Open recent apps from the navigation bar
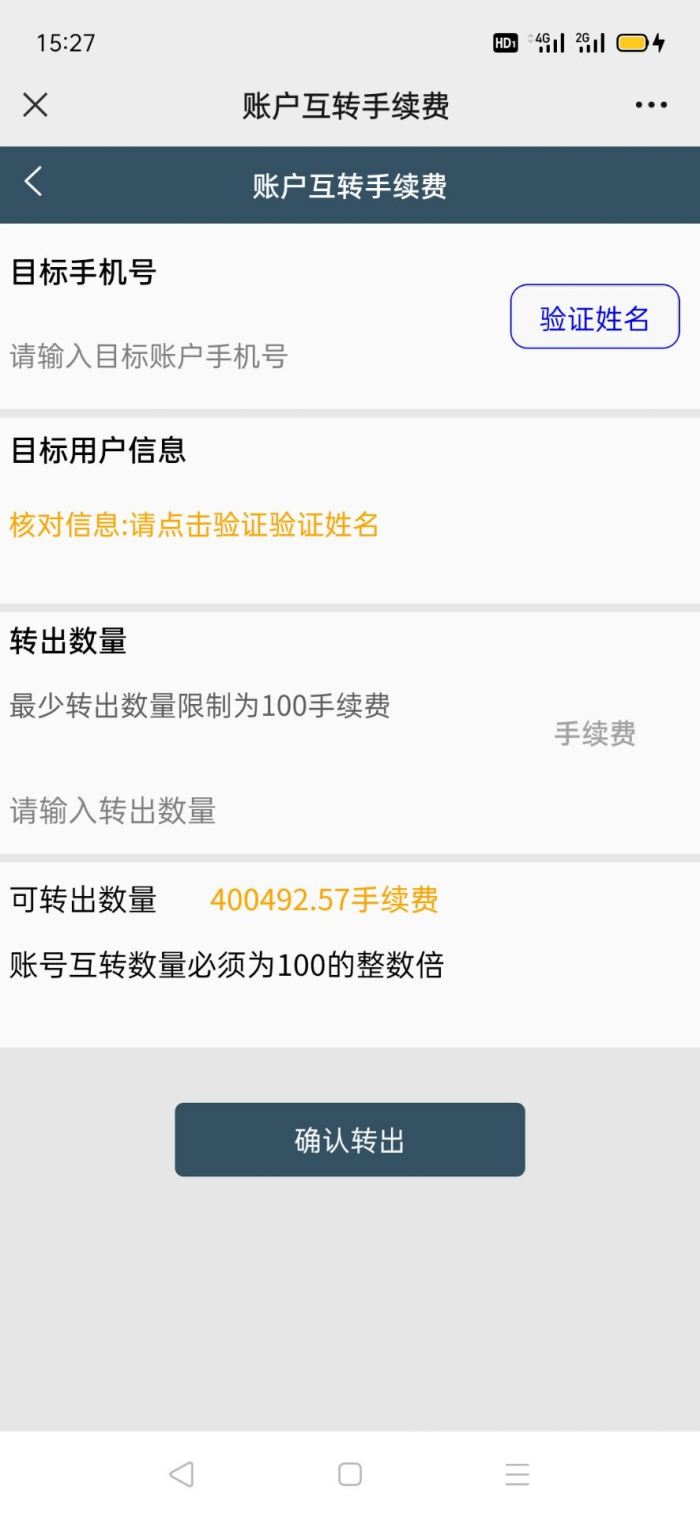 [x=517, y=1474]
